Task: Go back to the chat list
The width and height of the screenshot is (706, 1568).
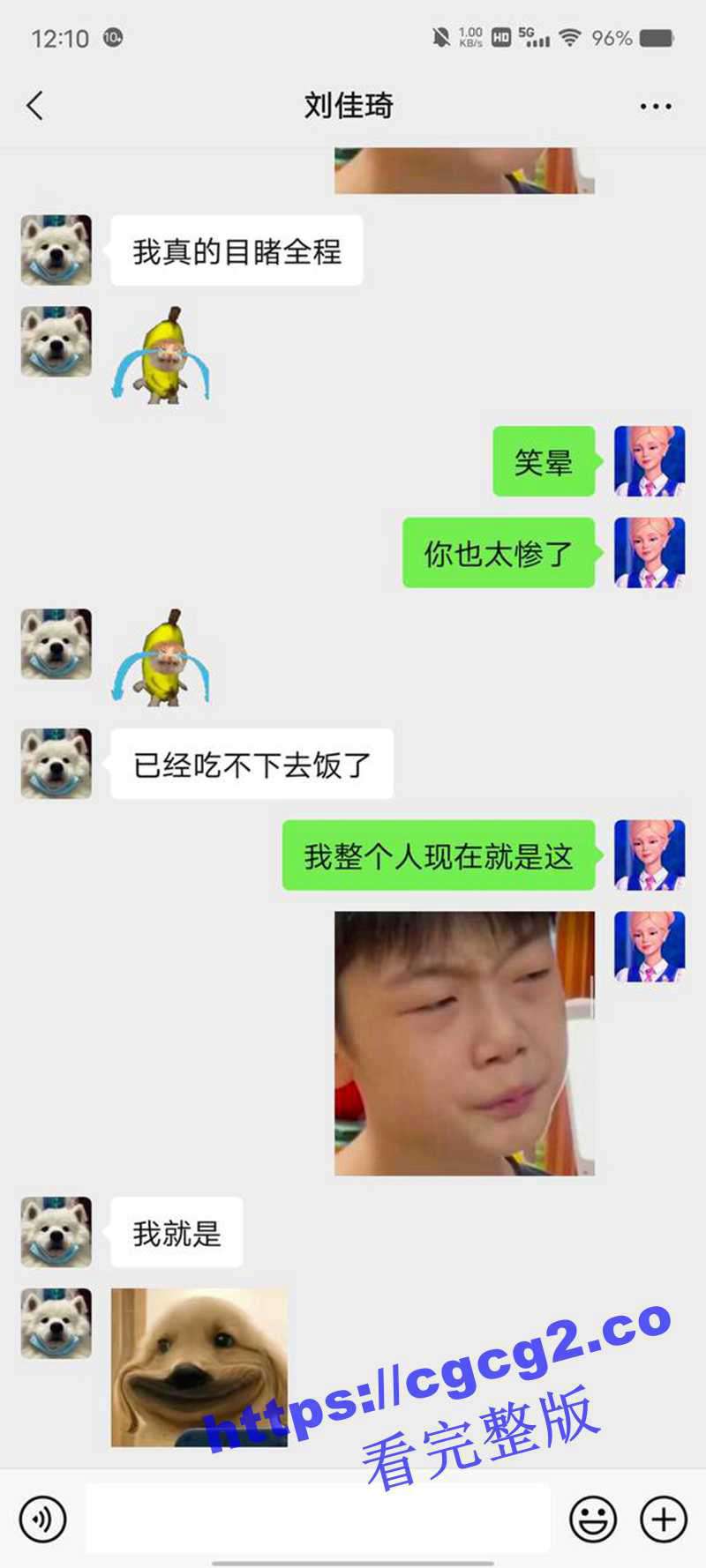Action: (35, 106)
